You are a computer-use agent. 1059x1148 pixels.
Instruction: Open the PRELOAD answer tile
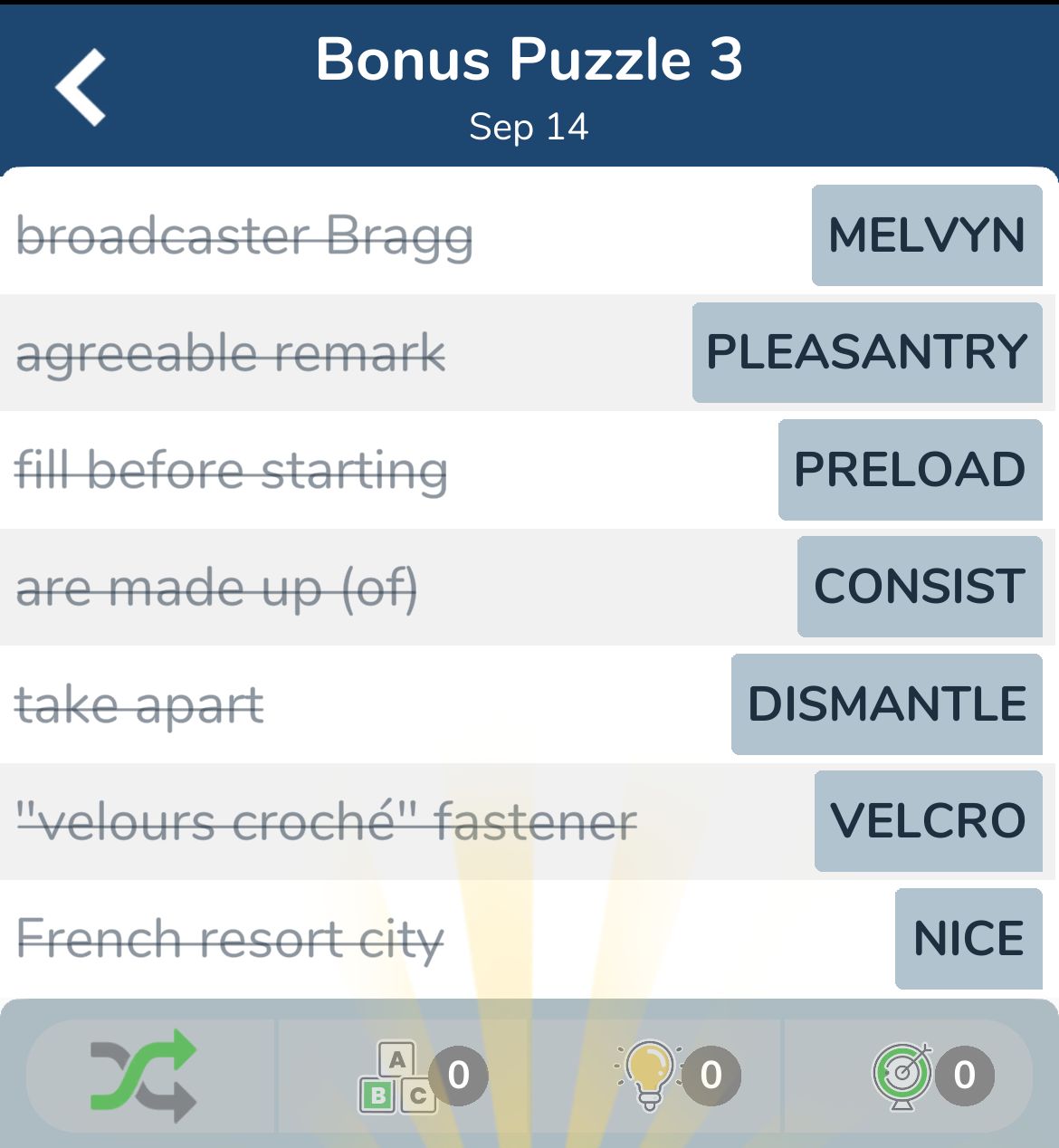[910, 469]
